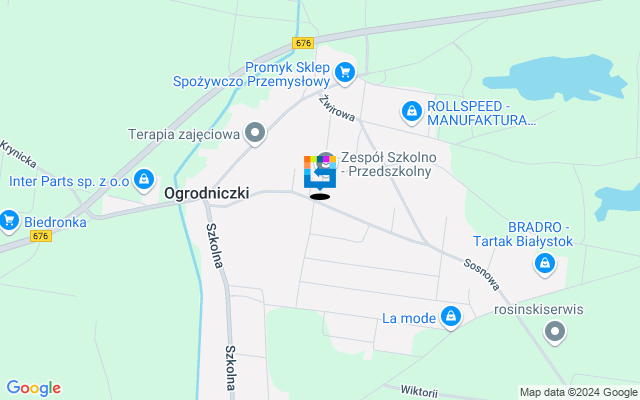Open the BRADRO - Tartak Białystok pin
This screenshot has height=400, width=640.
coord(545,264)
